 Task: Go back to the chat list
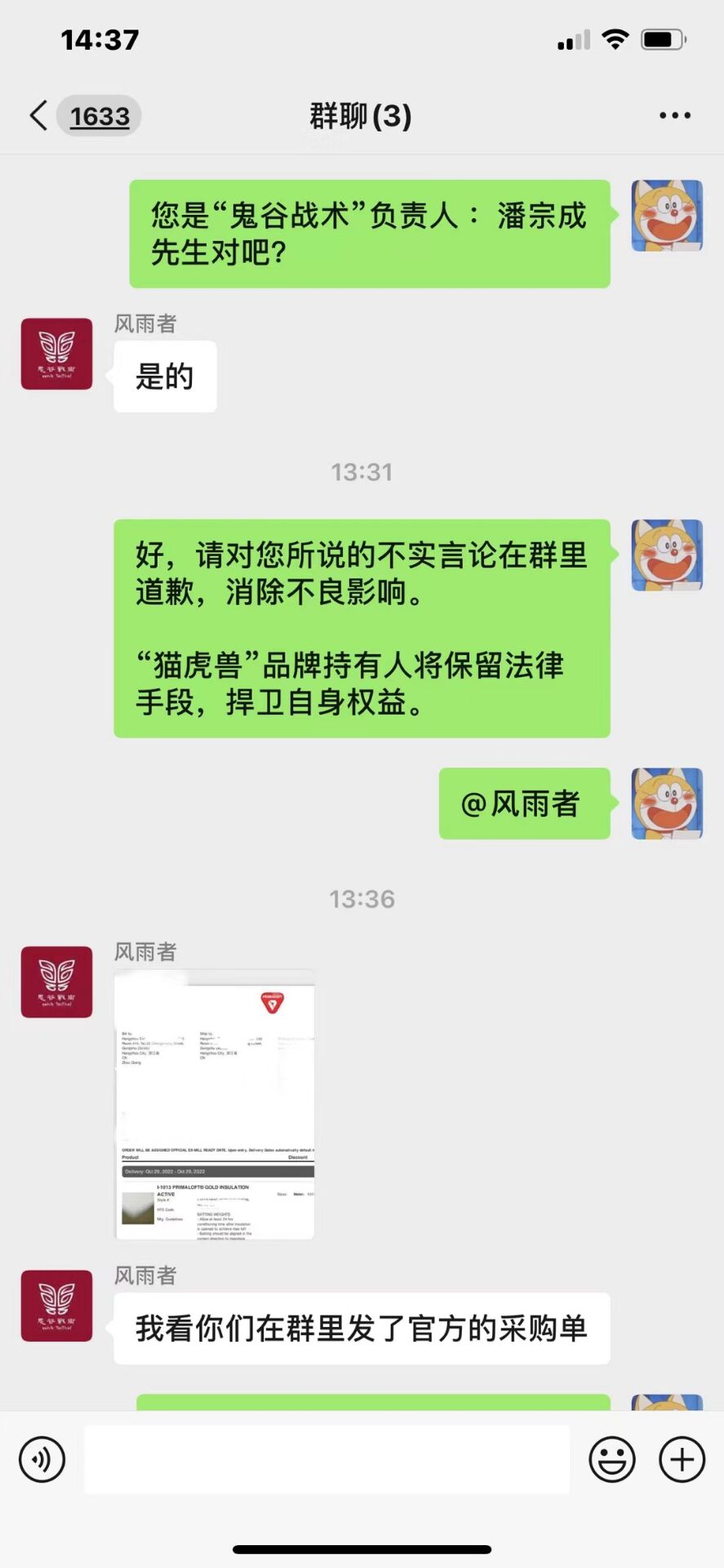(x=39, y=116)
